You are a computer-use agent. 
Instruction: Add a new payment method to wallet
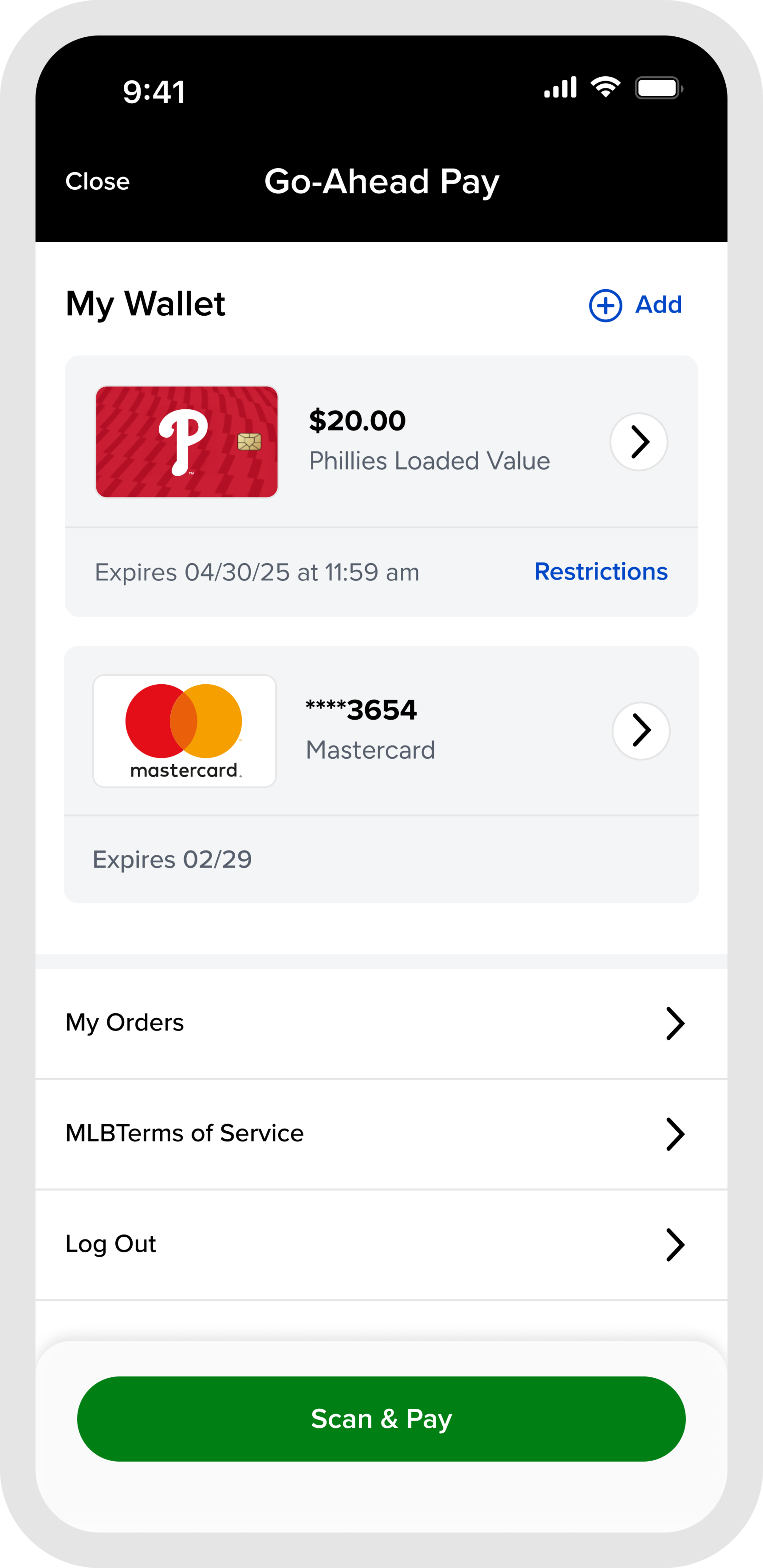click(x=635, y=305)
